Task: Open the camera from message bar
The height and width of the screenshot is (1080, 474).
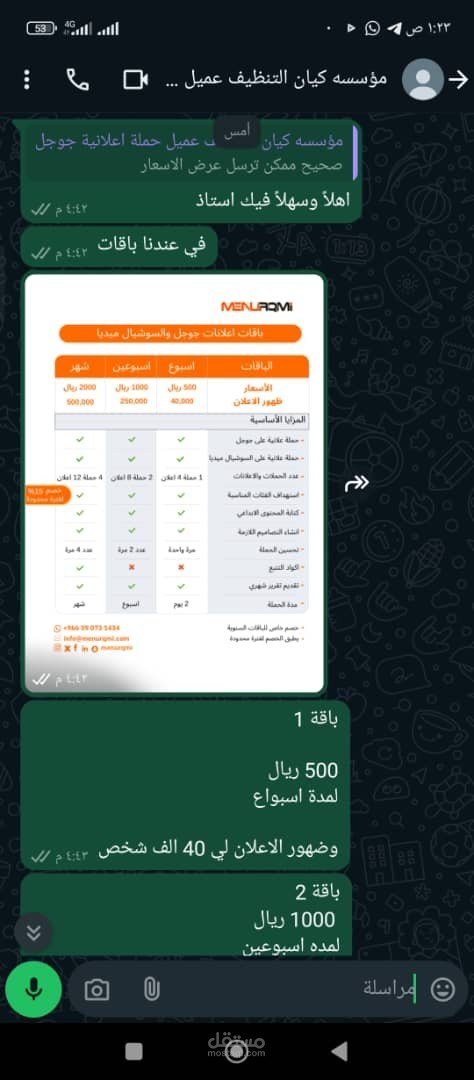Action: pyautogui.click(x=97, y=990)
